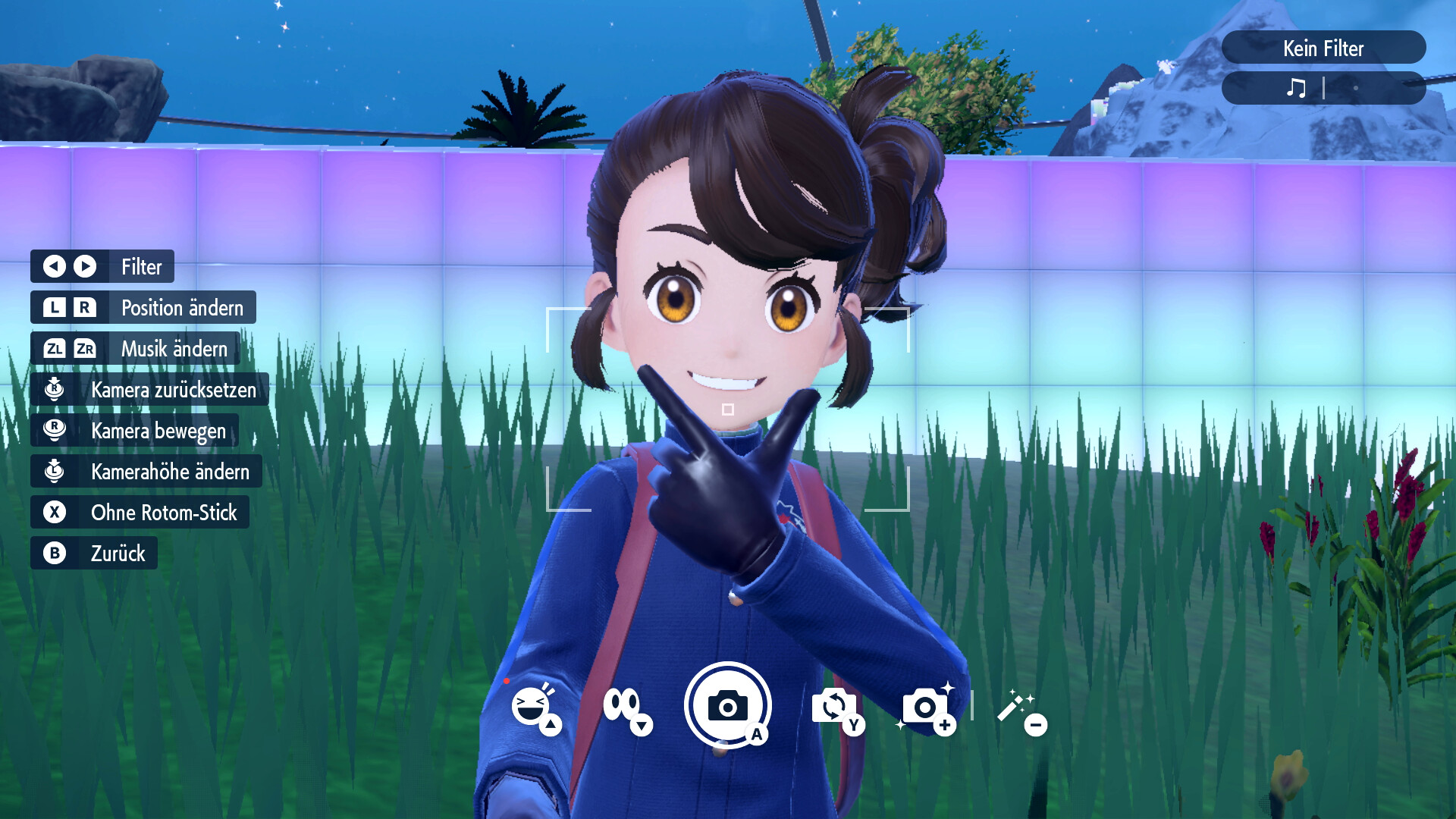Flip the camera with the Y icon

(x=836, y=708)
